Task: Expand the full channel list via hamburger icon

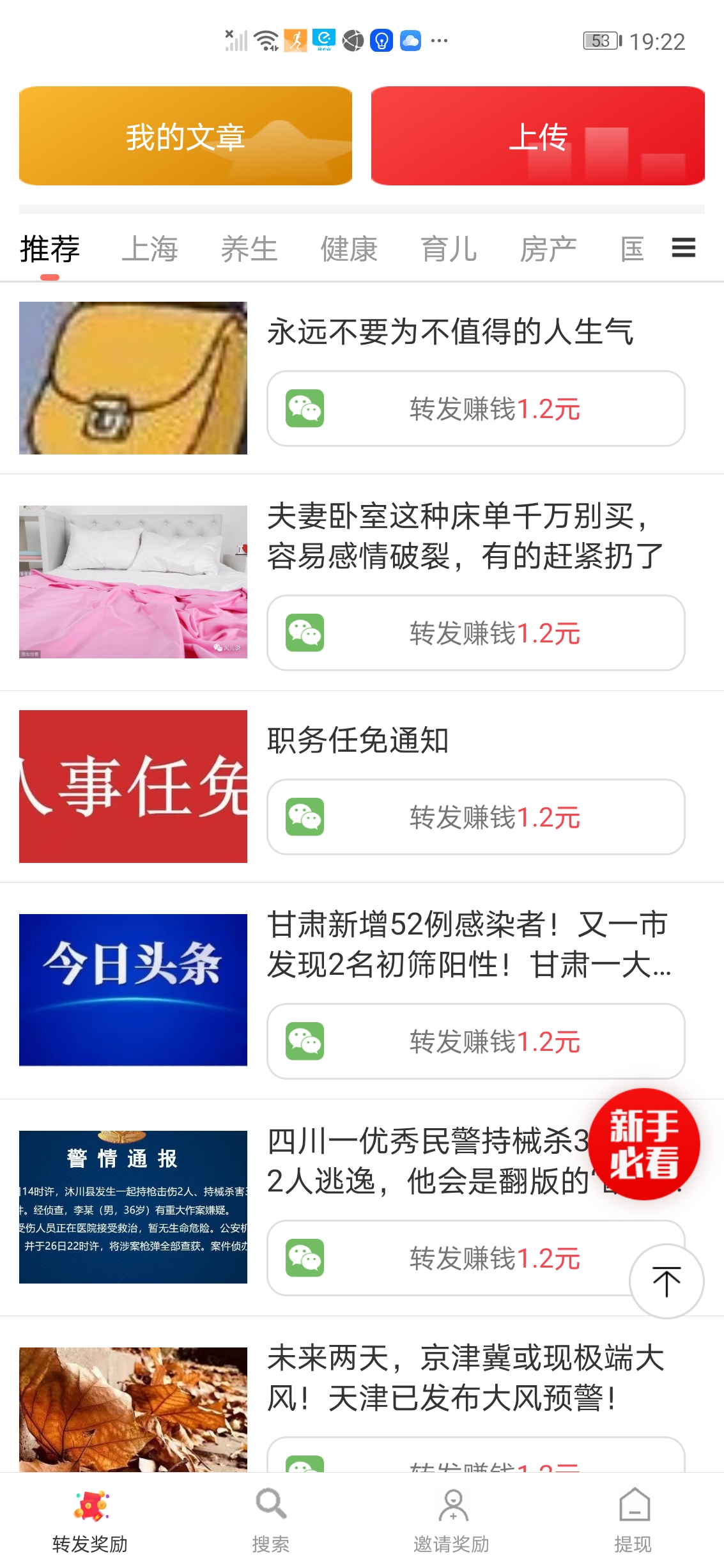Action: (682, 249)
